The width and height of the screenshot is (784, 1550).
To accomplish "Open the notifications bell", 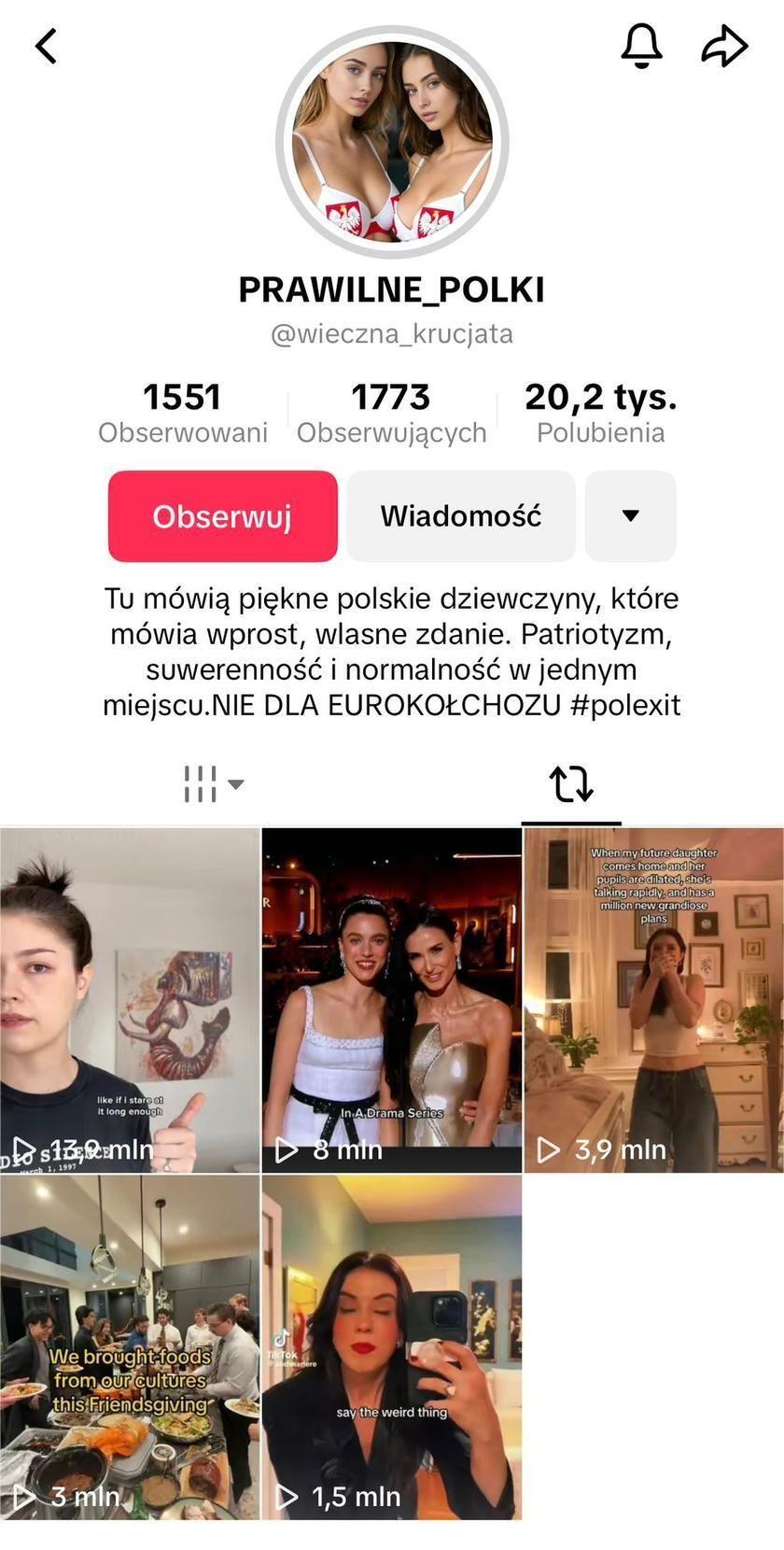I will pos(641,45).
